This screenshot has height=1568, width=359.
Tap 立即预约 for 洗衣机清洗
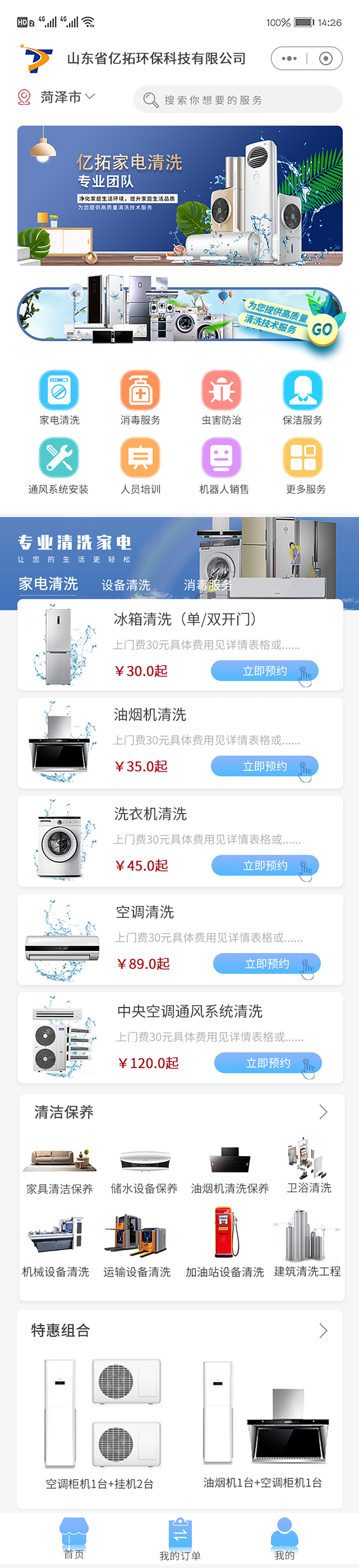pyautogui.click(x=265, y=865)
